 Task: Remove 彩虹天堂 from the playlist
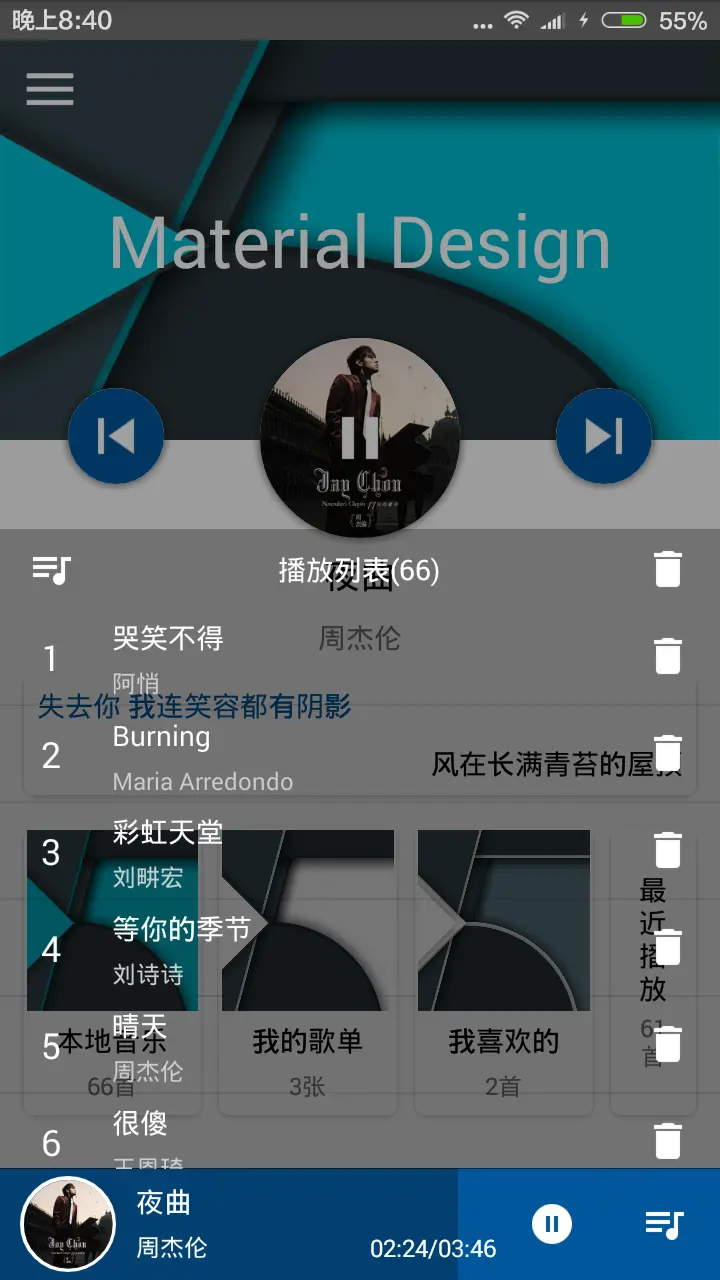(668, 850)
